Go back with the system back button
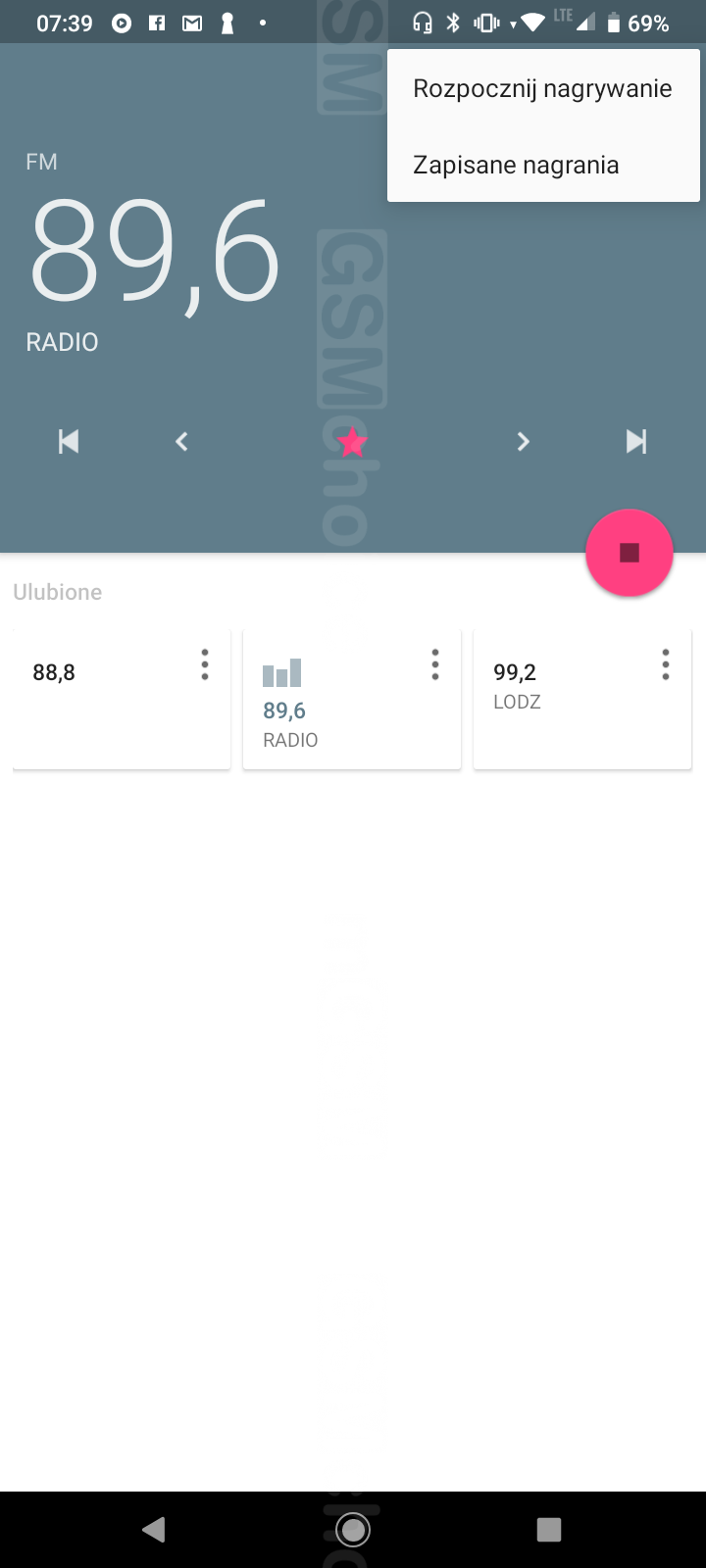The width and height of the screenshot is (706, 1568). click(x=154, y=1529)
